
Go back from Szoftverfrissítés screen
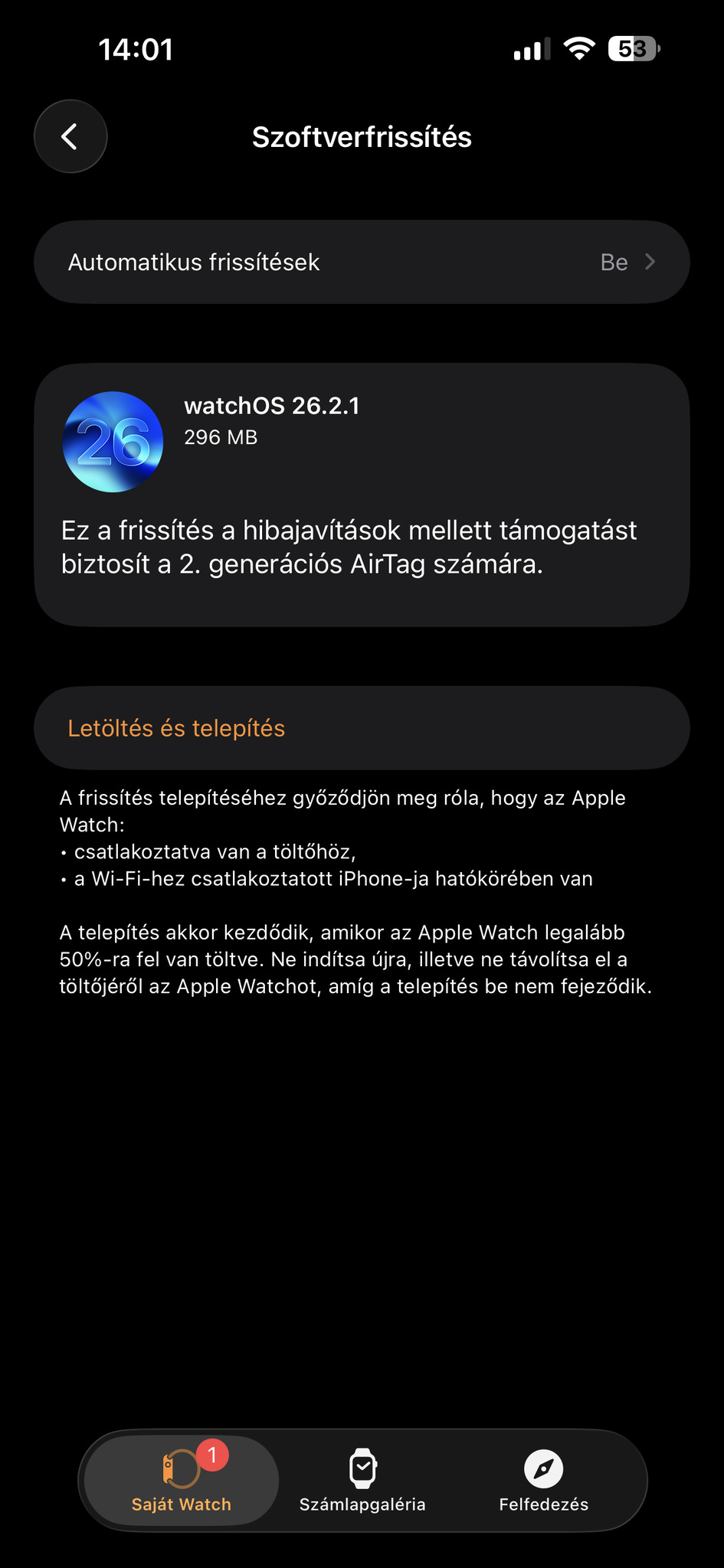(70, 137)
